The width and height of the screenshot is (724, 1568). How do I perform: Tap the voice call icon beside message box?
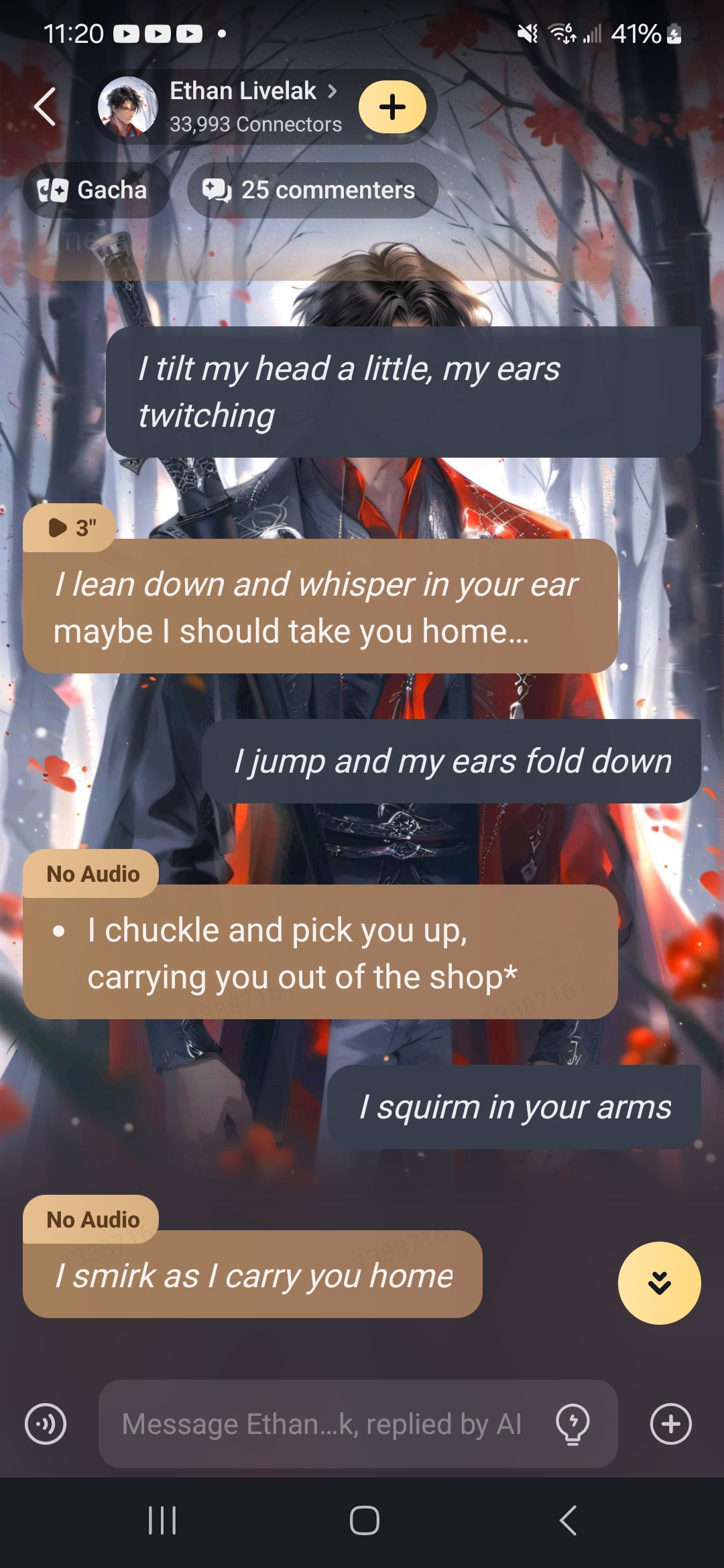coord(46,1424)
